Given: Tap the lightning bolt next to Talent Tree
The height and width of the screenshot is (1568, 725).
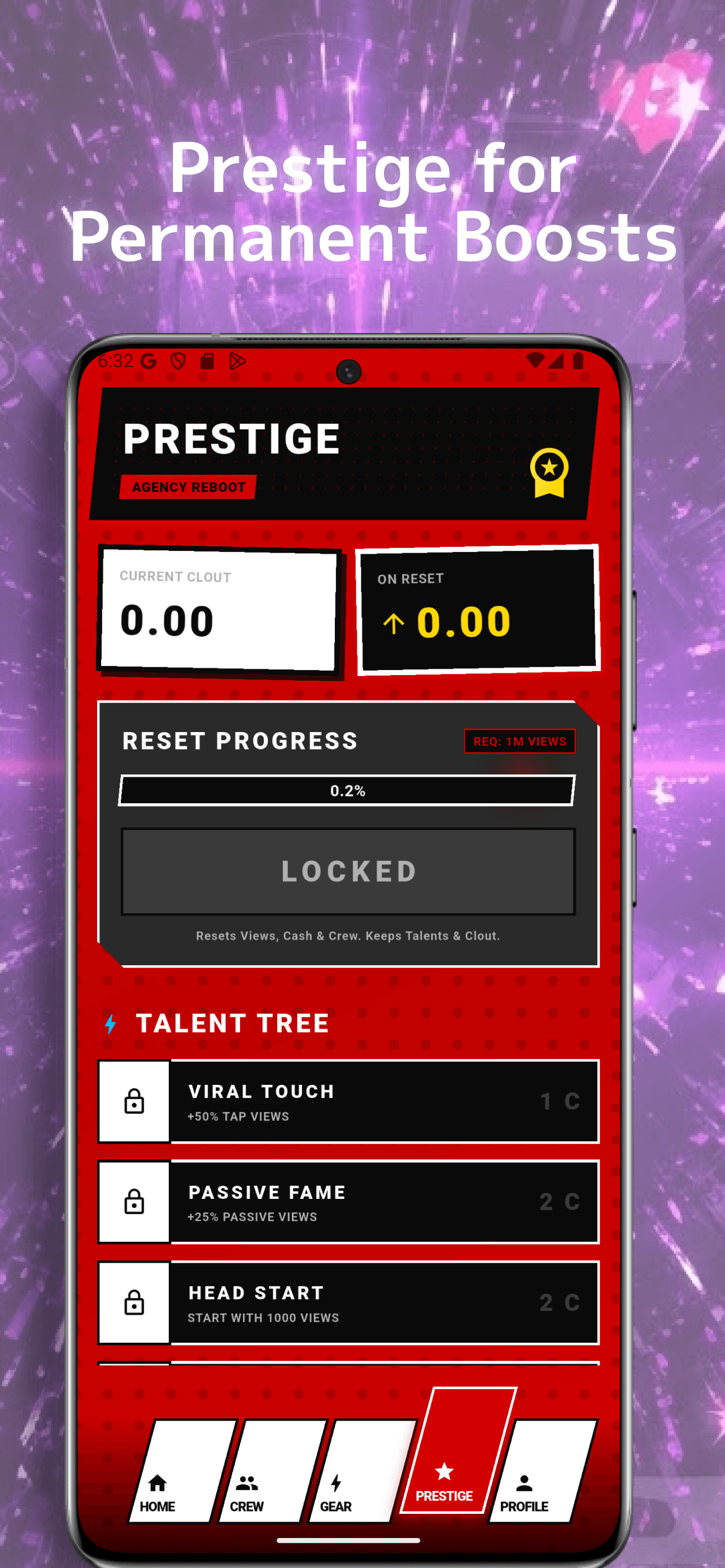Looking at the screenshot, I should 110,1022.
